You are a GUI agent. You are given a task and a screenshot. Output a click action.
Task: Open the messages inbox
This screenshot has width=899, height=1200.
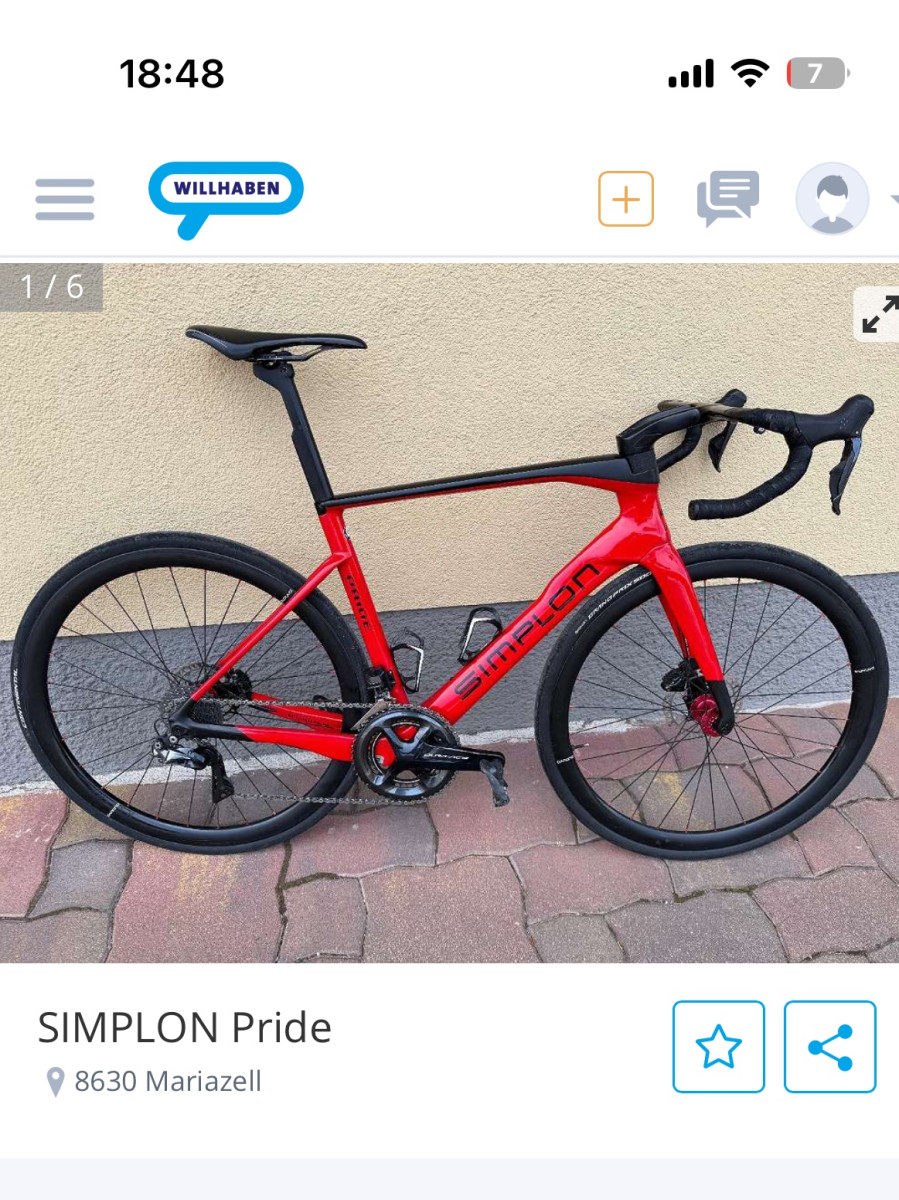(727, 198)
